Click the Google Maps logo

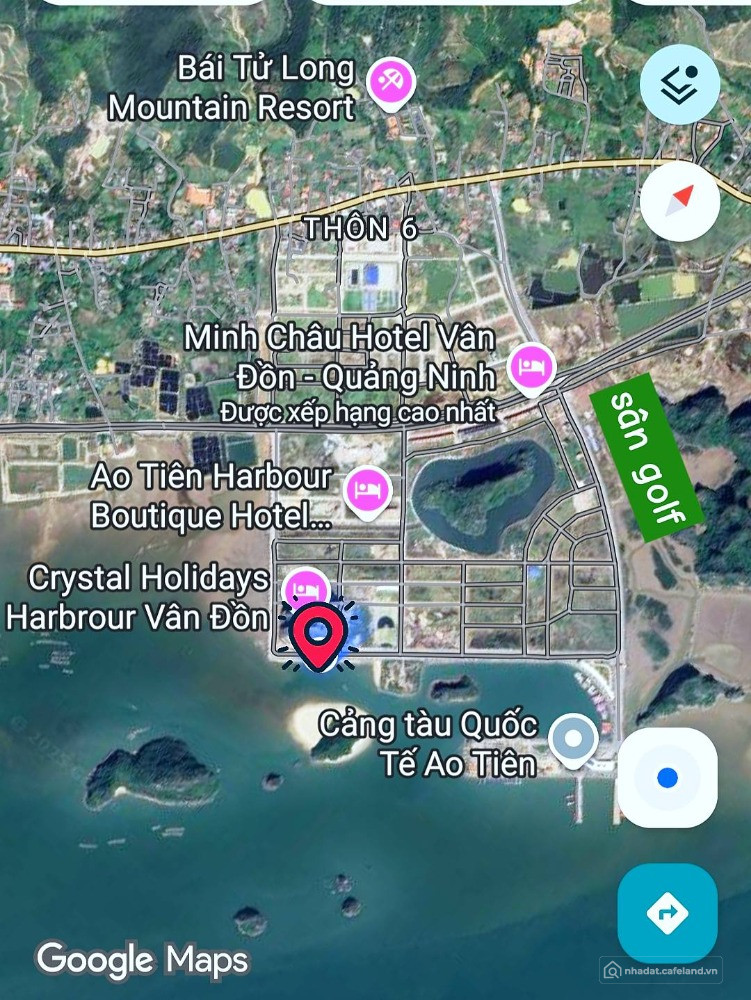pyautogui.click(x=140, y=961)
